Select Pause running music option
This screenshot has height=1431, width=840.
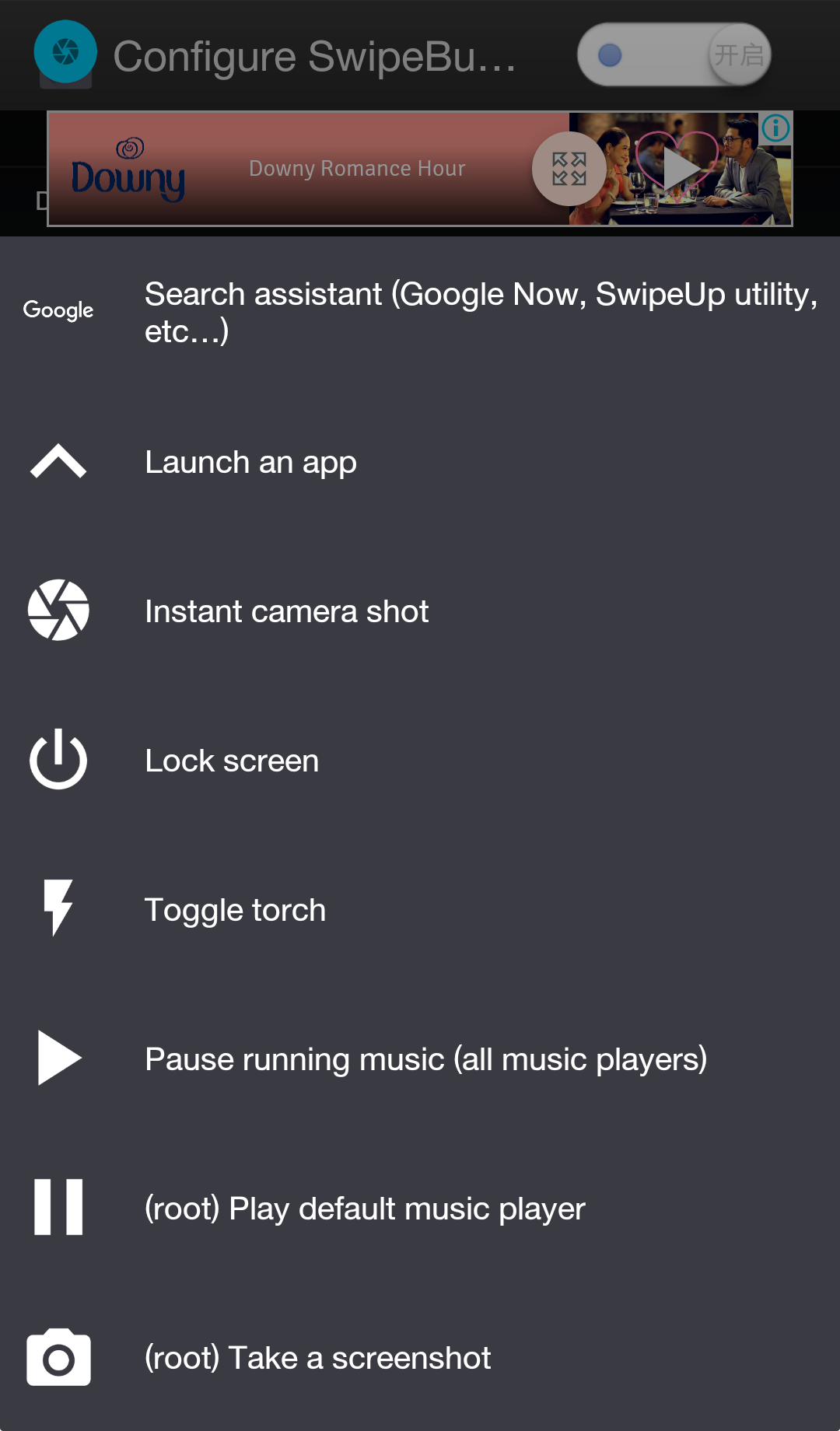click(x=420, y=1059)
